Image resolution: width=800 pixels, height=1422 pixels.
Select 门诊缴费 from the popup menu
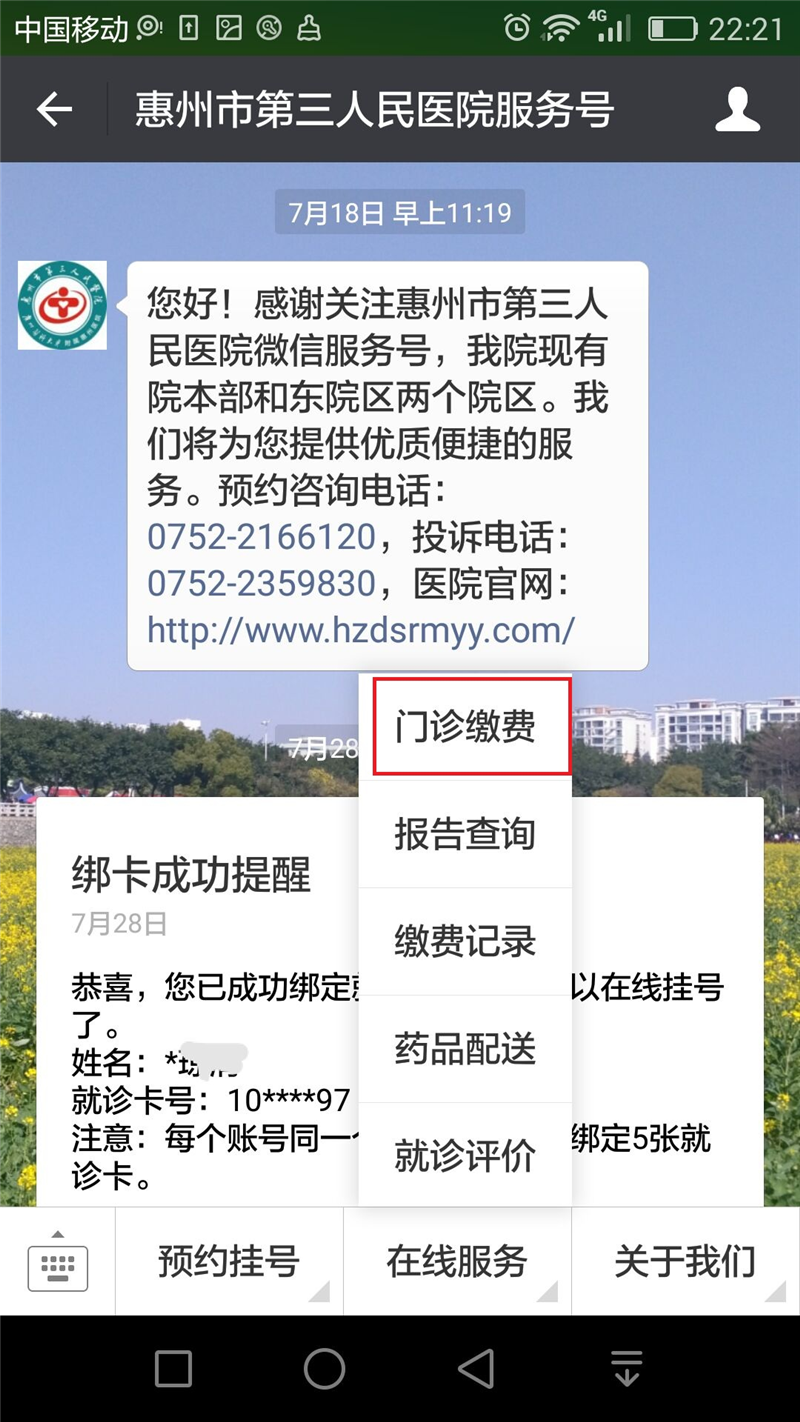pos(465,727)
